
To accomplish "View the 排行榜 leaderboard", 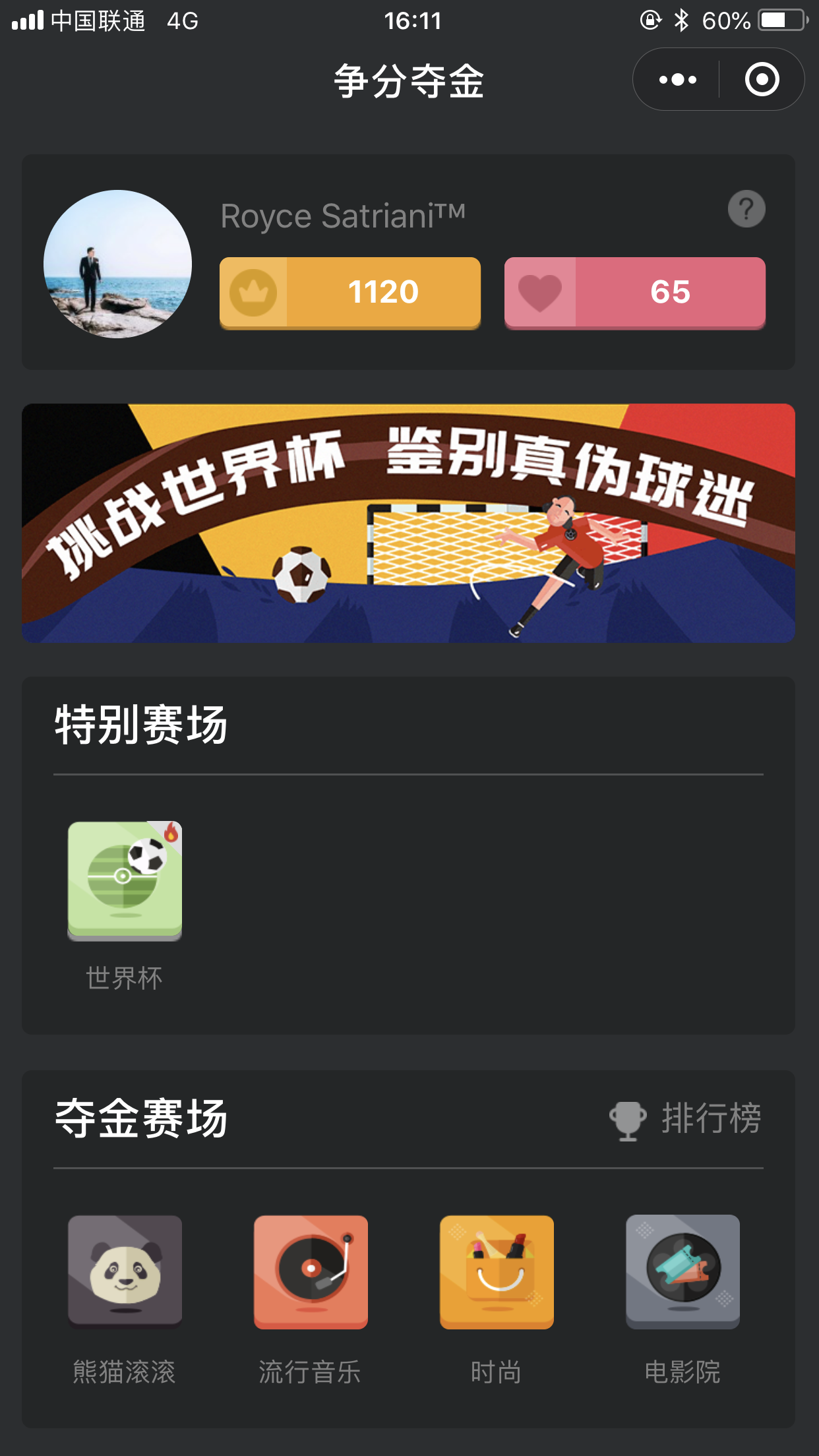I will coord(686,1118).
